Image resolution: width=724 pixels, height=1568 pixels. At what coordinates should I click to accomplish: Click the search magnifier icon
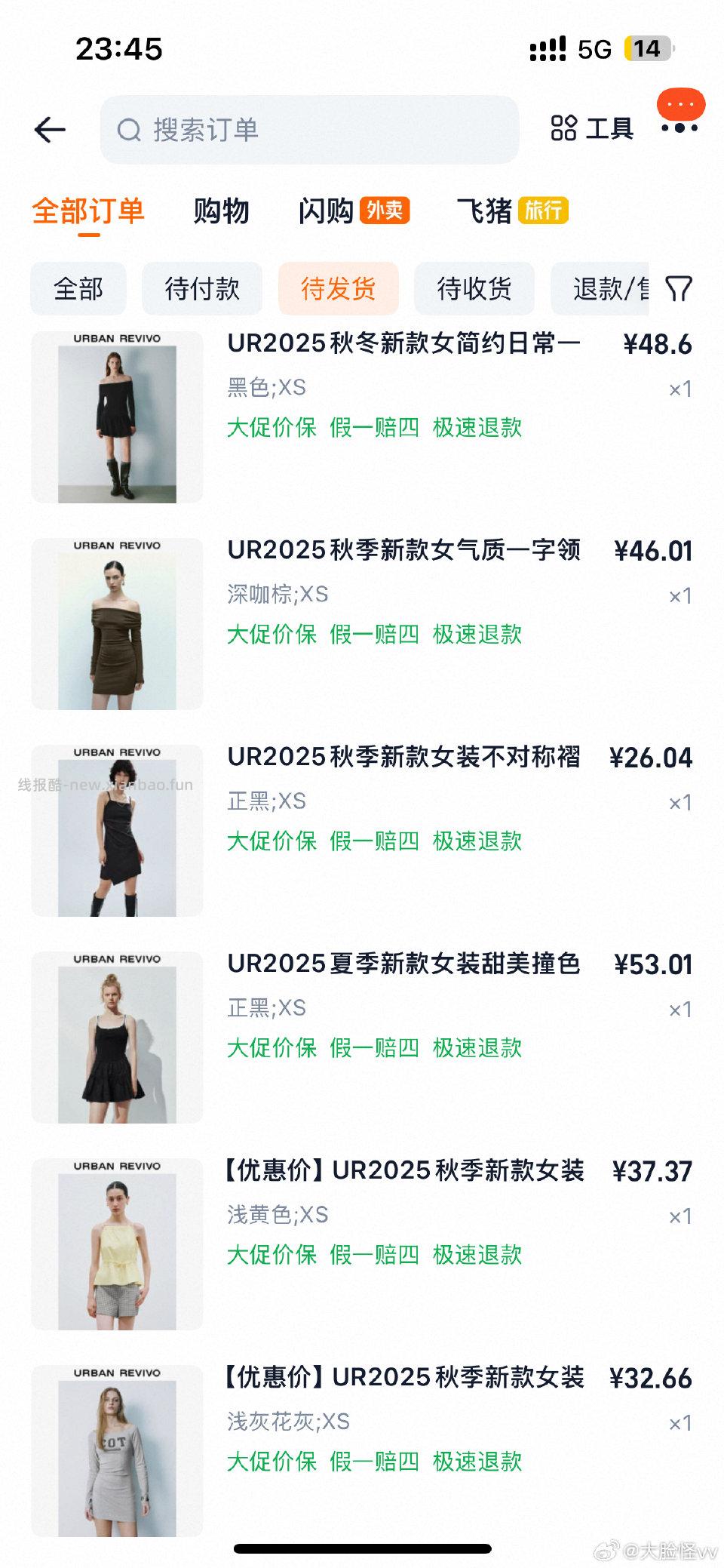[x=128, y=128]
